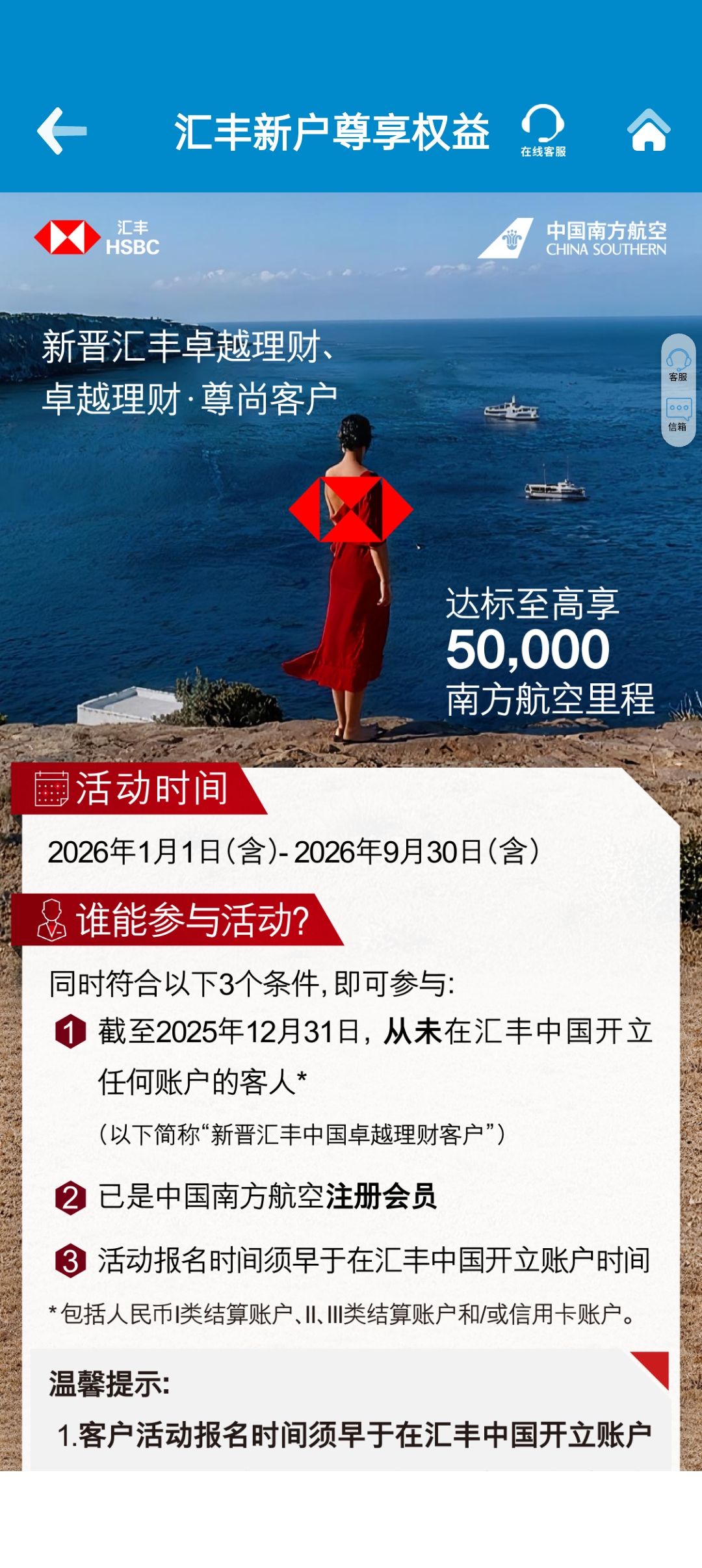Open 在线客服 online customer service
The image size is (702, 1568).
(x=543, y=131)
